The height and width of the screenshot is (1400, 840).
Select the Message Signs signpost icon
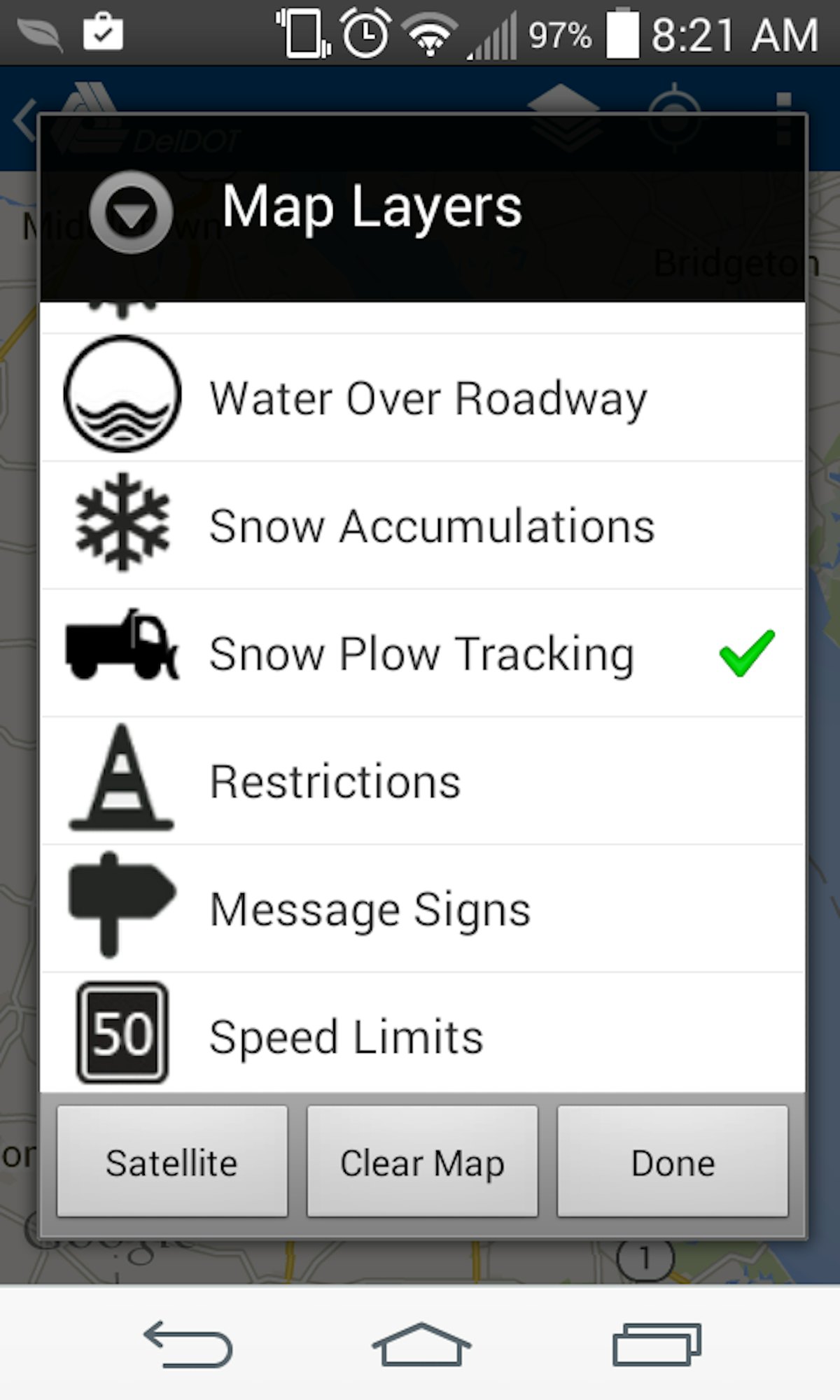122,906
